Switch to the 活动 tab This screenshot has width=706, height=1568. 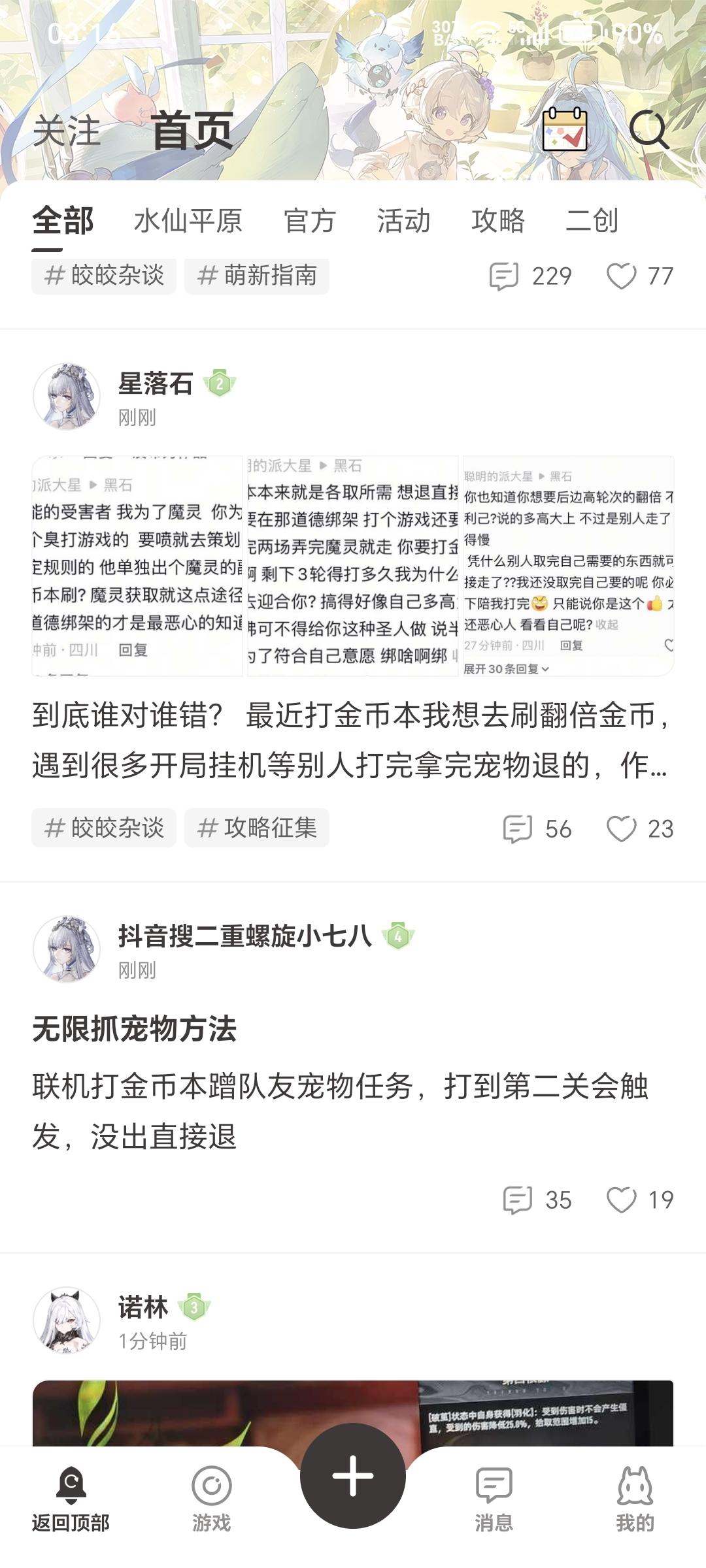pyautogui.click(x=404, y=221)
